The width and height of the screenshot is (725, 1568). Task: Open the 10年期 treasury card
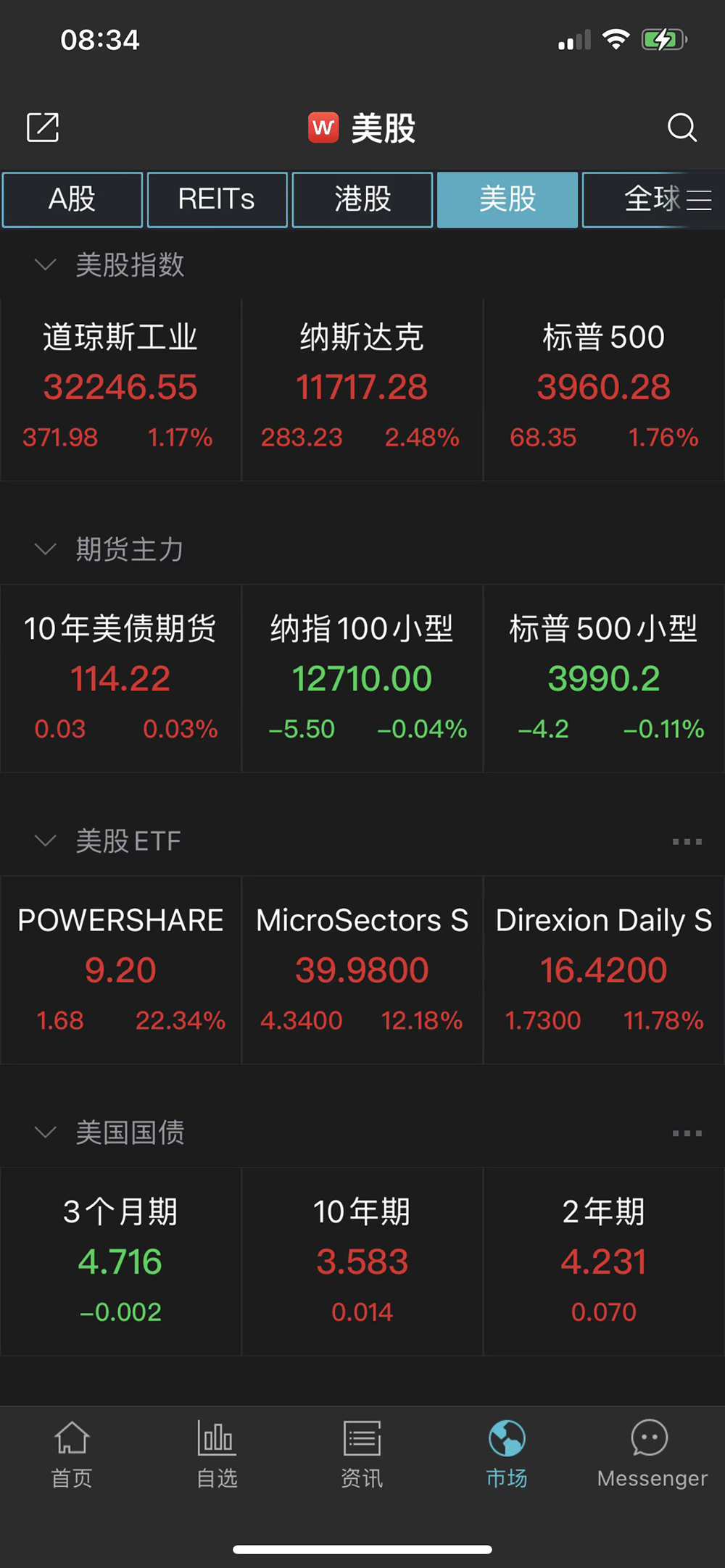coord(362,1262)
